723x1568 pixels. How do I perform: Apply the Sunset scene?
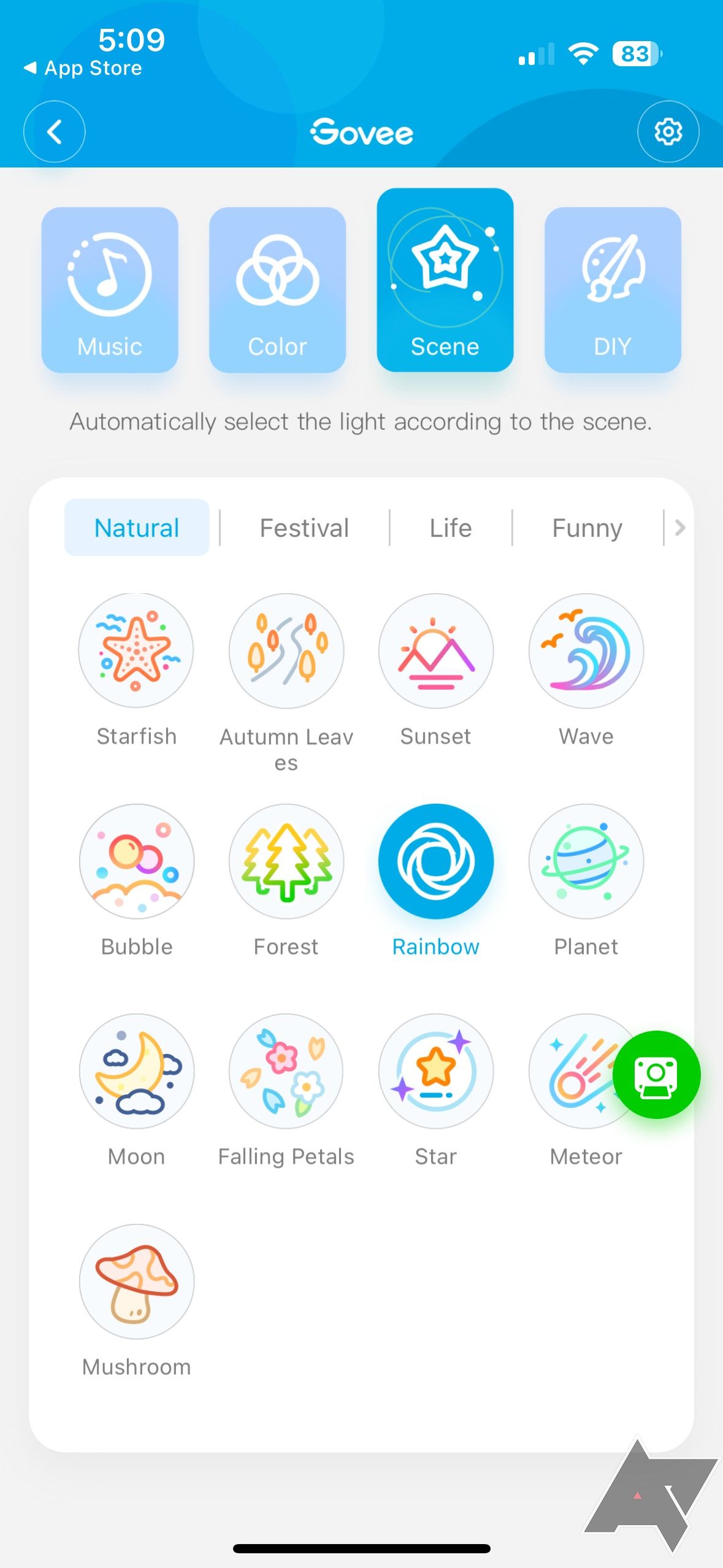[x=436, y=650]
